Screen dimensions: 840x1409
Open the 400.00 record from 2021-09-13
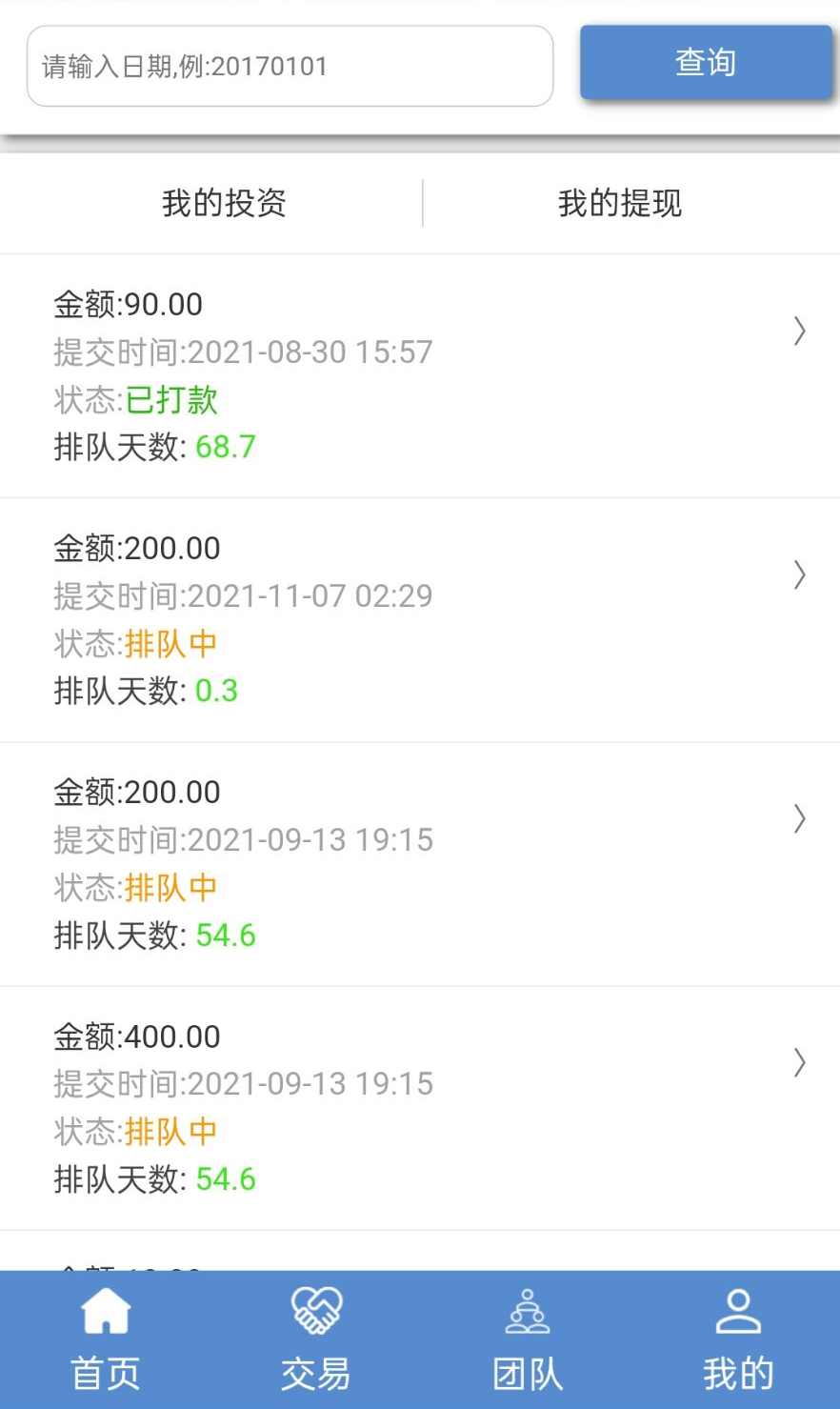point(419,1107)
